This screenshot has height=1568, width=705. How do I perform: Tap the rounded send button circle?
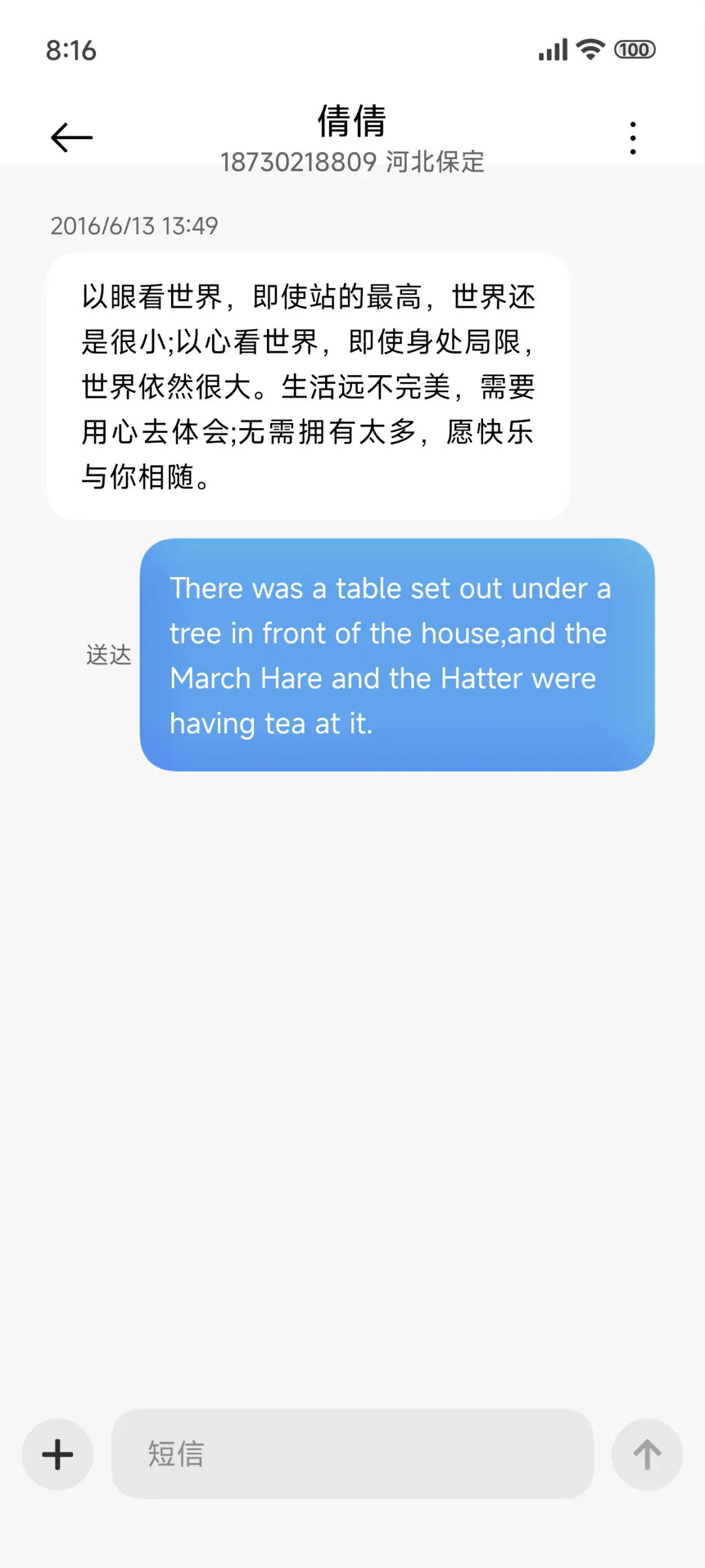tap(647, 1454)
